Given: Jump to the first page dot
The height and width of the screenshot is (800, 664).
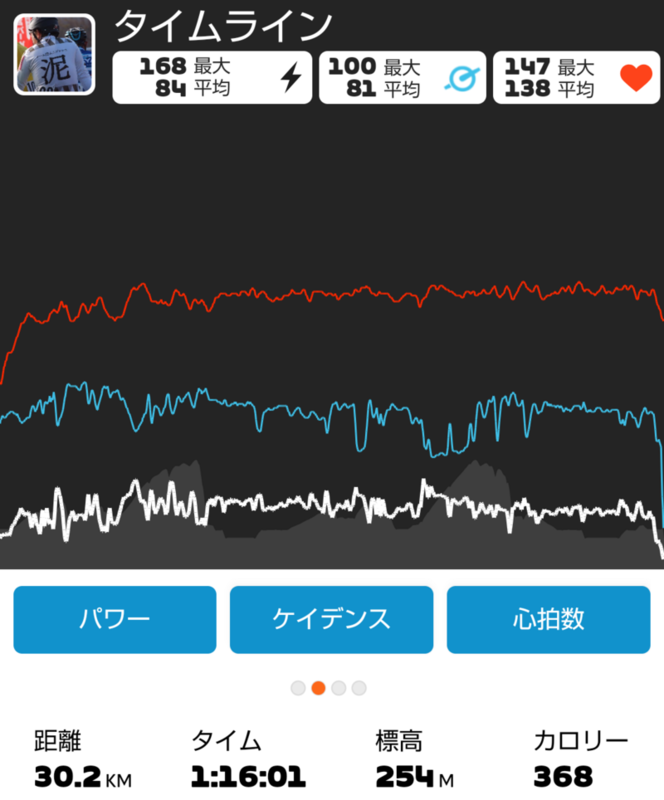Looking at the screenshot, I should click(298, 688).
